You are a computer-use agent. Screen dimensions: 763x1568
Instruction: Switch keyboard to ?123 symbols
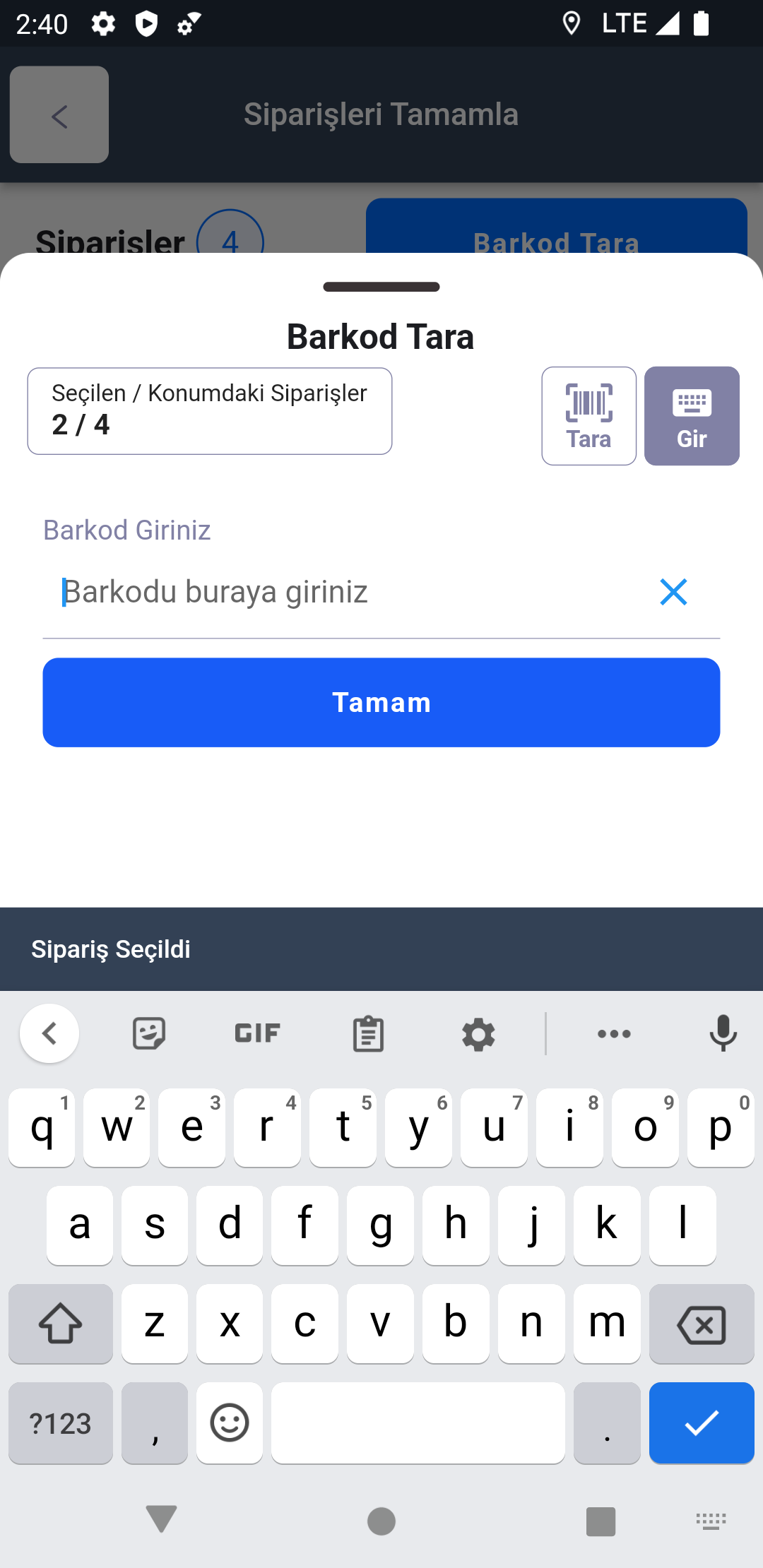click(x=61, y=1423)
